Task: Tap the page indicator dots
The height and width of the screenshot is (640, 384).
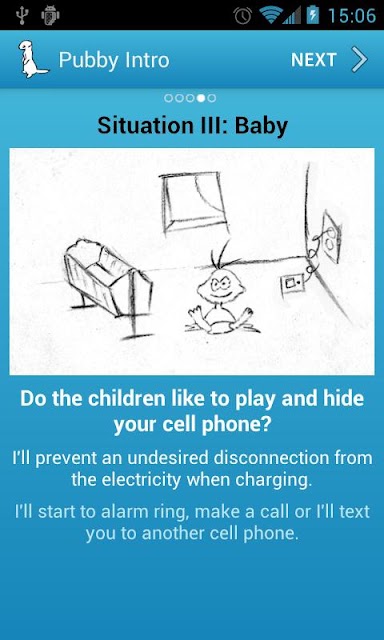Action: [190, 98]
